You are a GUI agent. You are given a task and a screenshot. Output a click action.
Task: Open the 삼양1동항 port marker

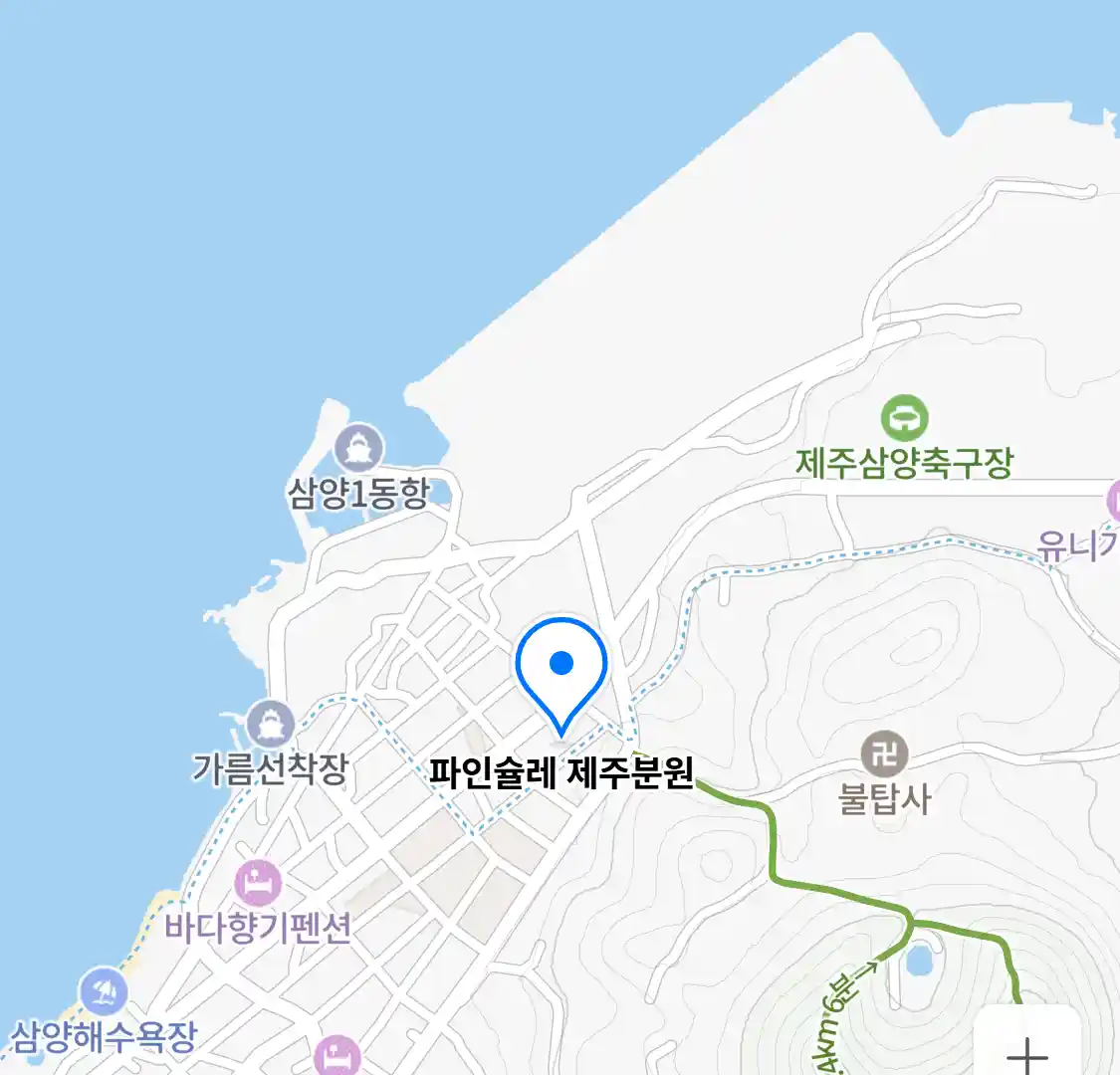point(358,449)
